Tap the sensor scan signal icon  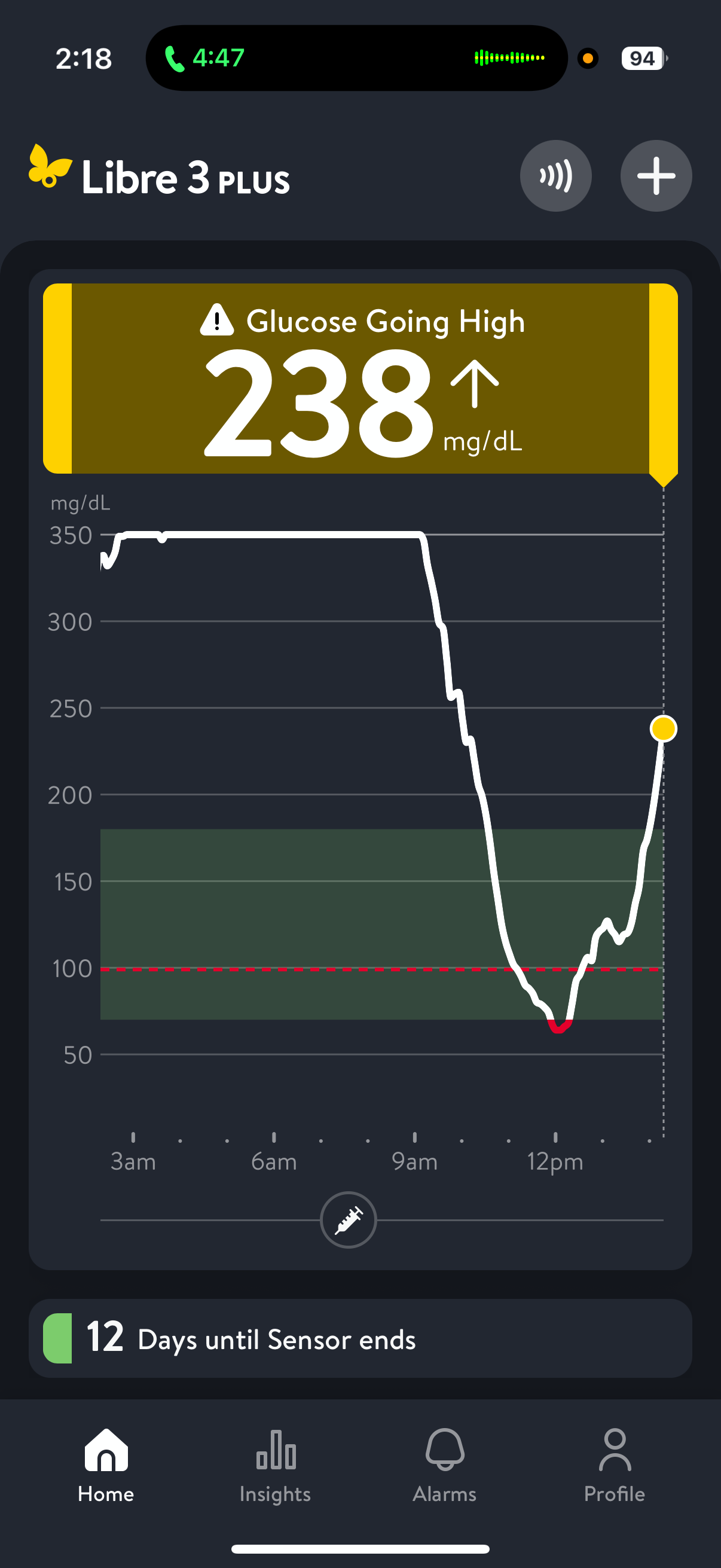(555, 176)
